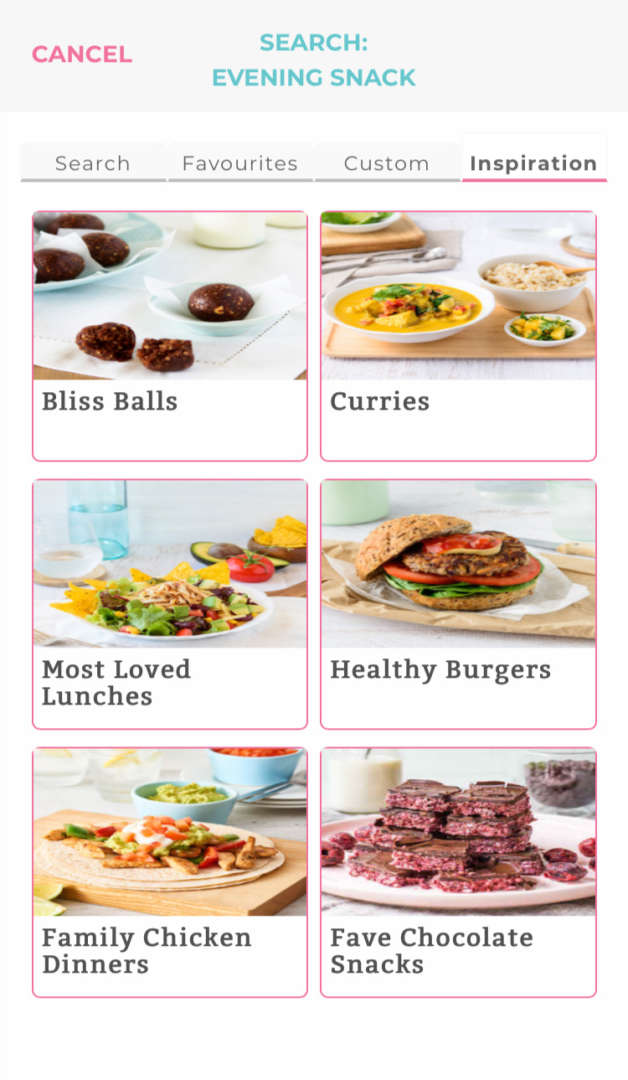Select the Inspiration tab

click(x=533, y=163)
